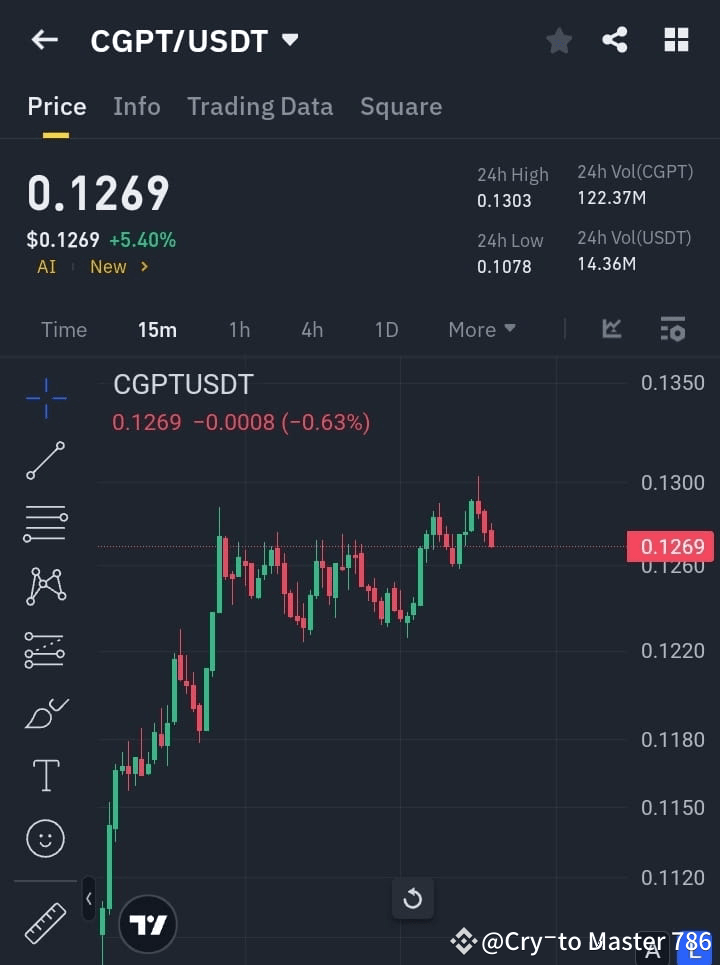Select the text annotation tool
Image resolution: width=720 pixels, height=965 pixels.
(45, 775)
